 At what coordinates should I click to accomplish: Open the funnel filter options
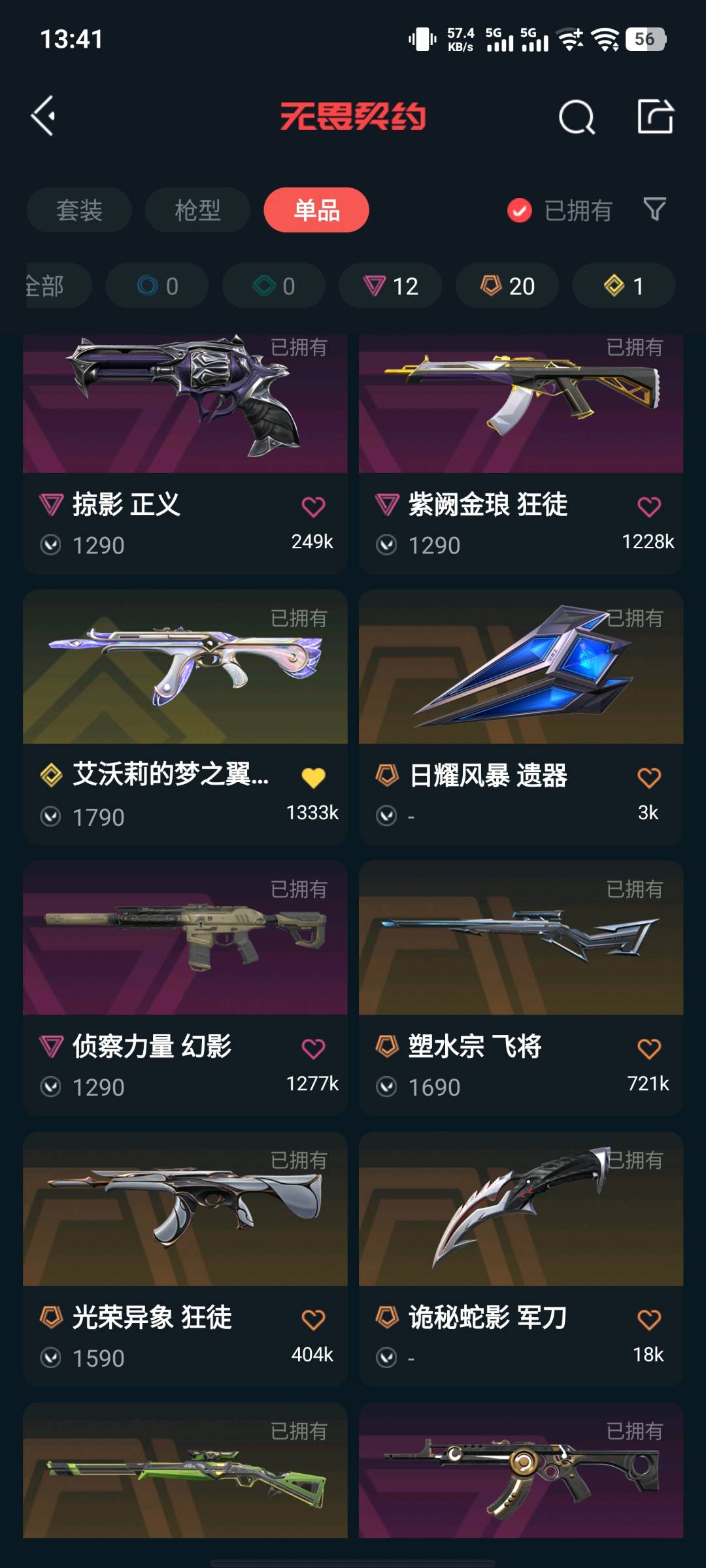654,210
